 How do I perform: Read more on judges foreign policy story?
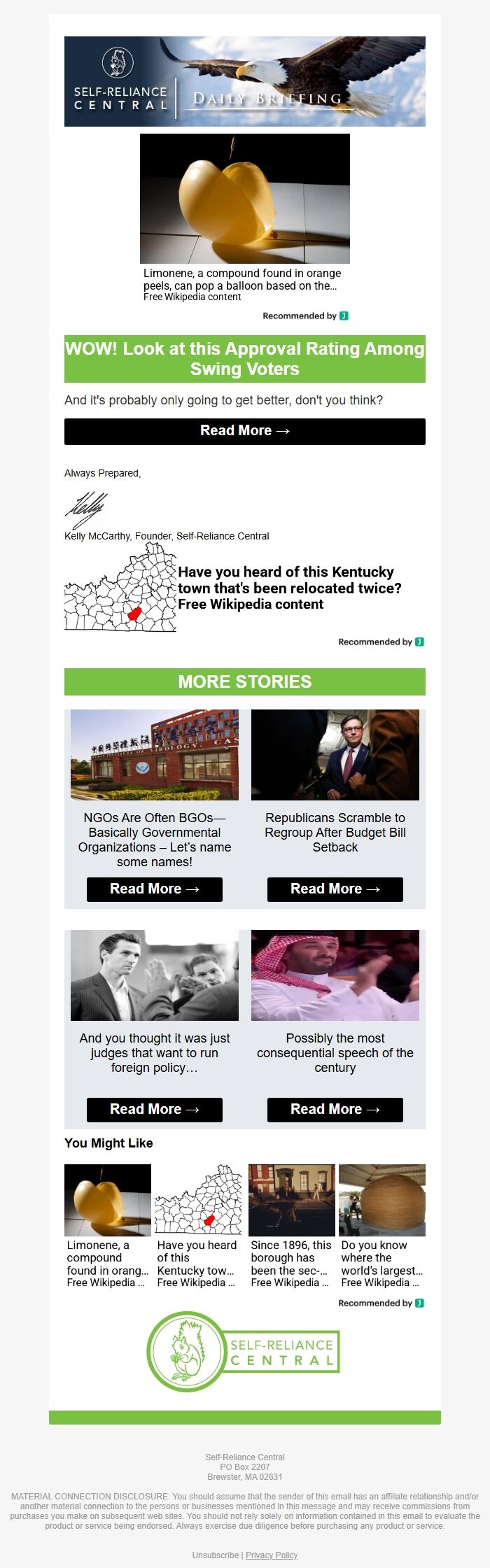(154, 1110)
